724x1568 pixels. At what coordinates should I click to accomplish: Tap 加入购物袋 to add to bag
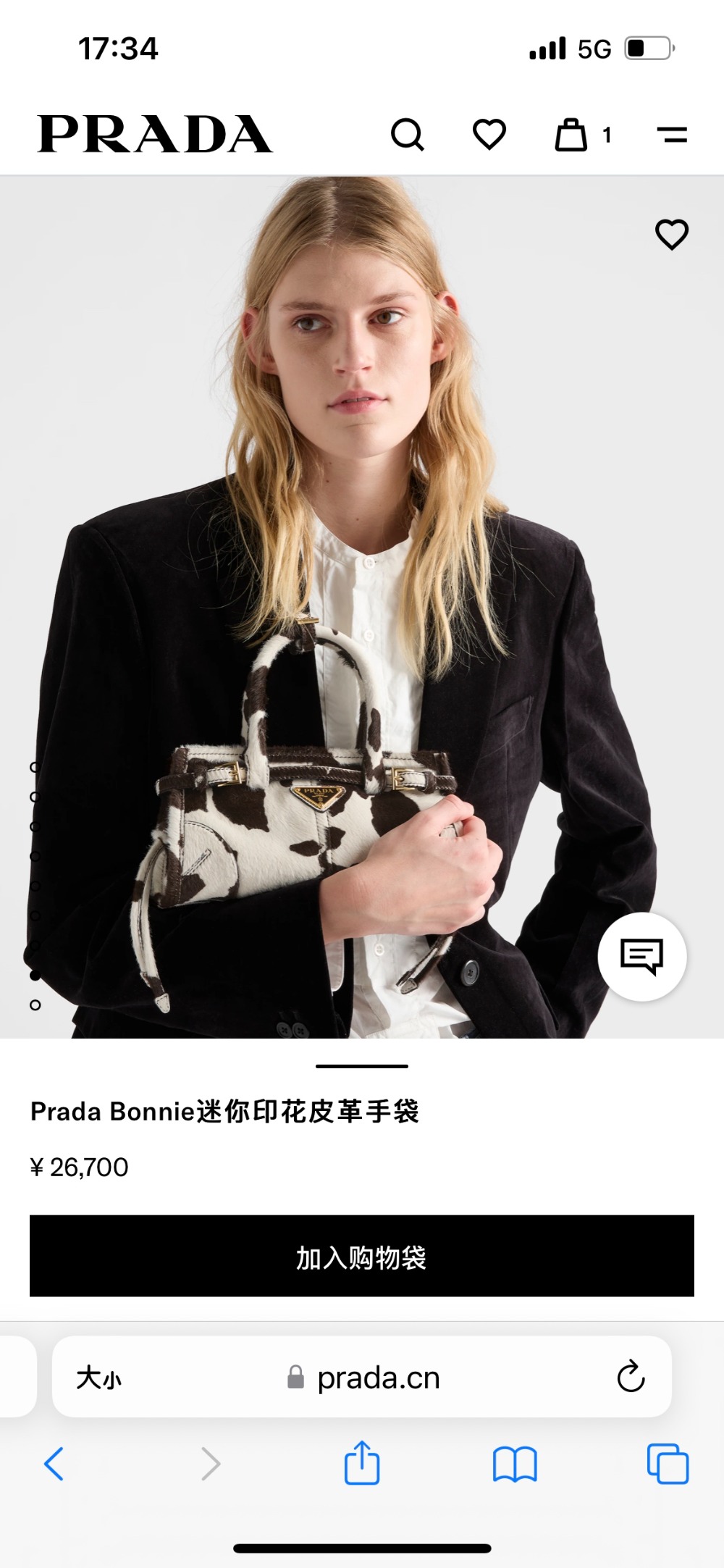point(362,1257)
